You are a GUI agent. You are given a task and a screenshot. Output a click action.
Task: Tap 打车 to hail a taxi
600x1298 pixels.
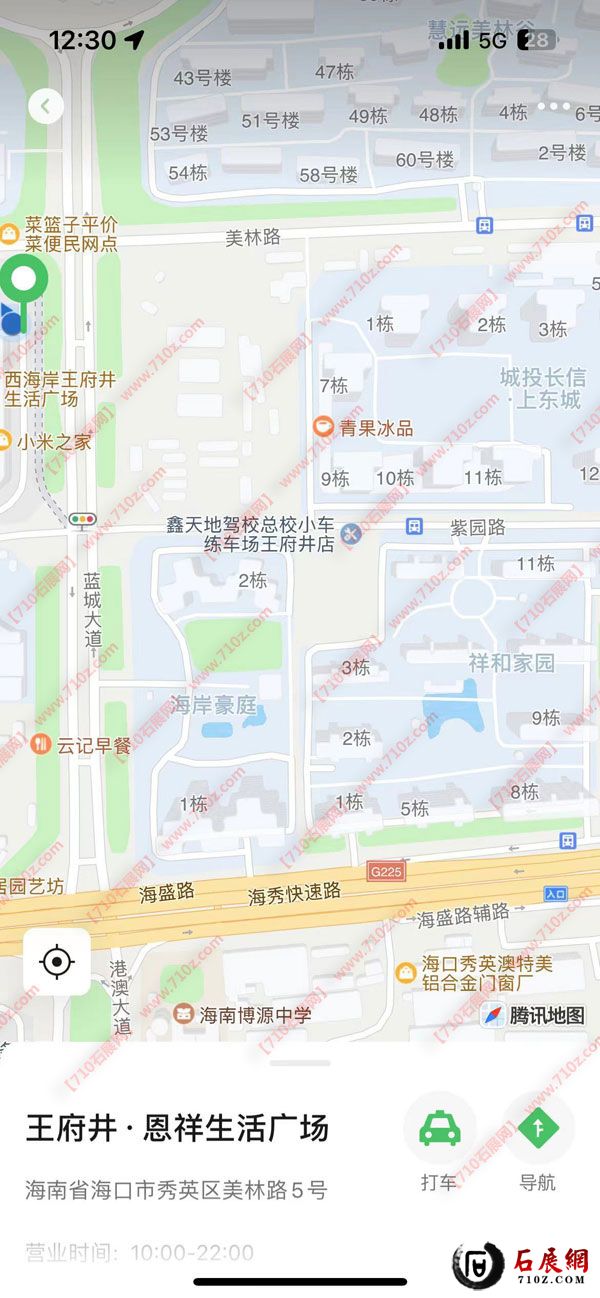pos(439,1129)
